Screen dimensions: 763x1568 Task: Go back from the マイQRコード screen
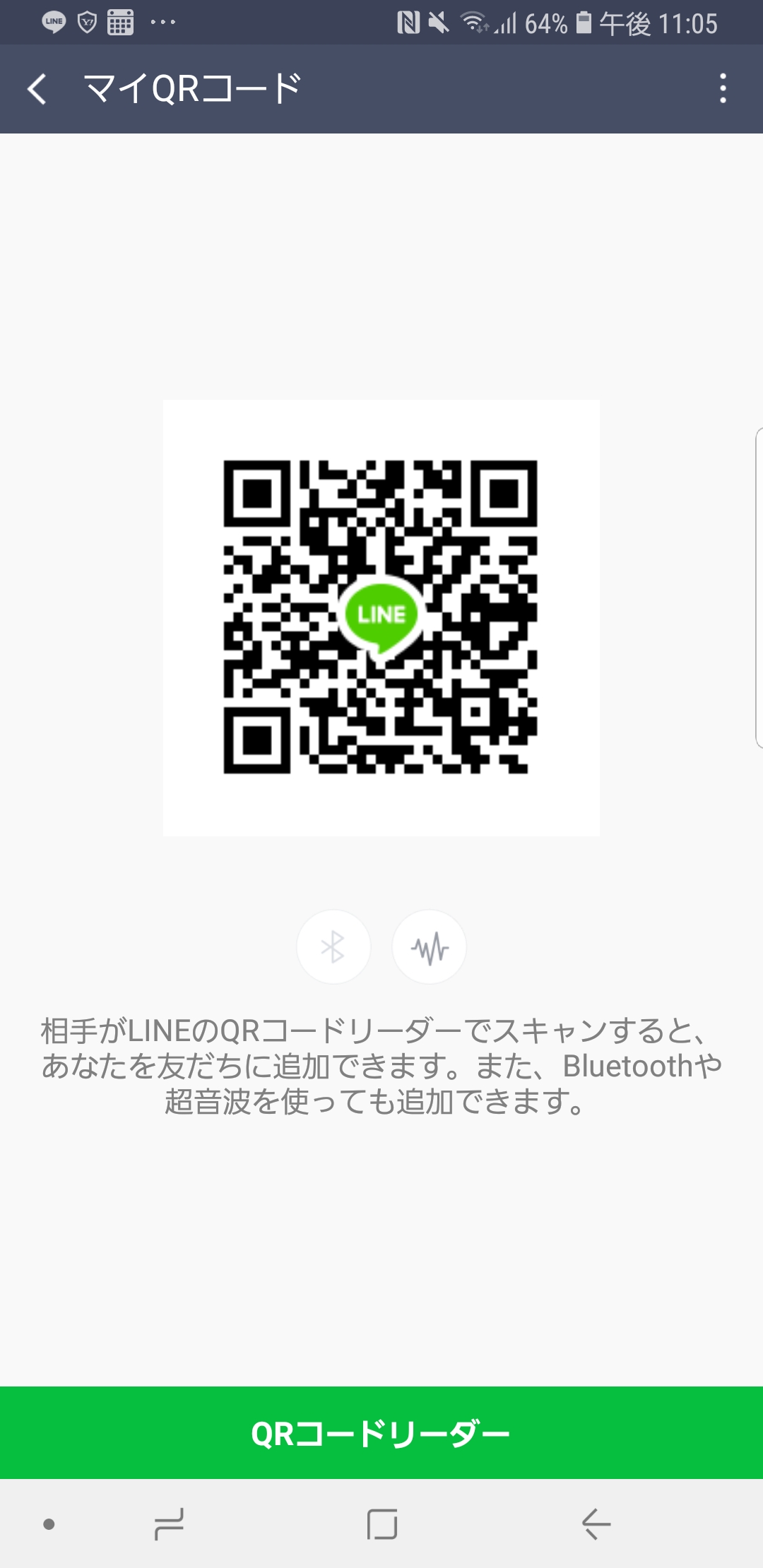pyautogui.click(x=37, y=89)
